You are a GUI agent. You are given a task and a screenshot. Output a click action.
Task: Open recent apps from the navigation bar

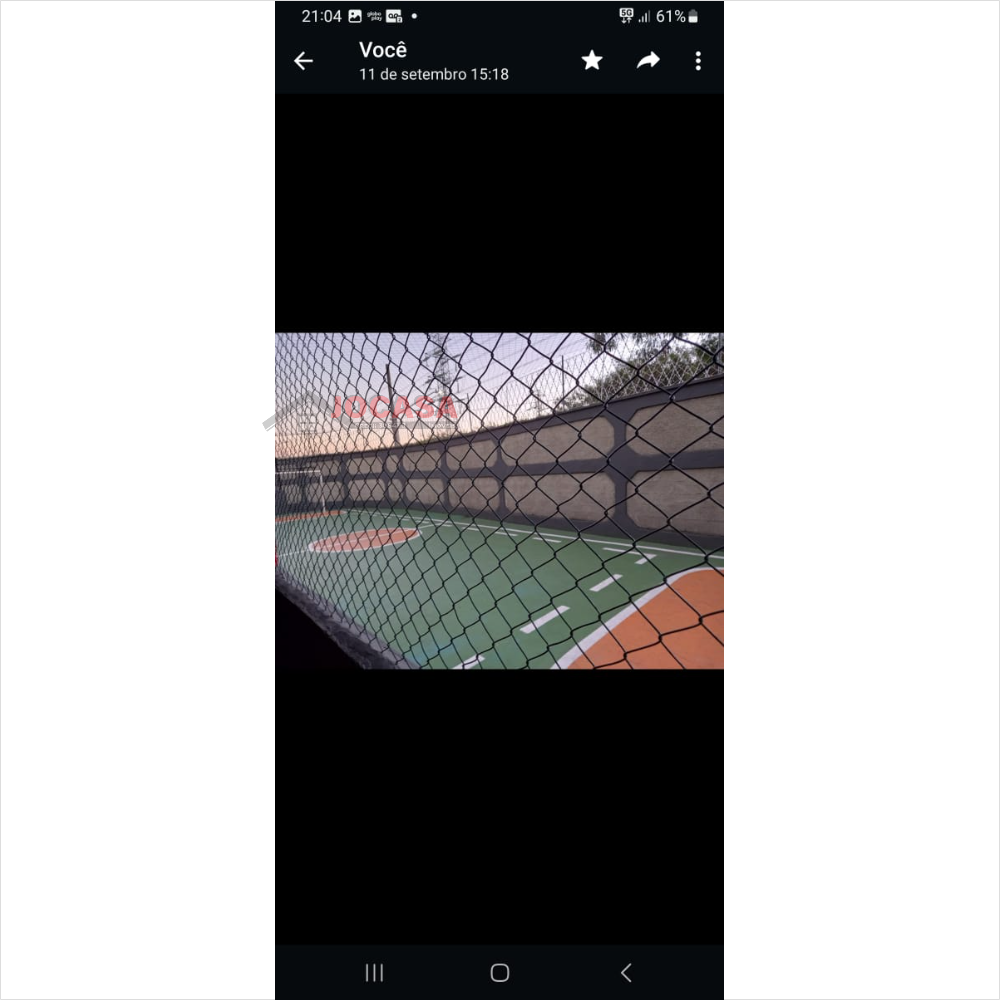tap(374, 972)
